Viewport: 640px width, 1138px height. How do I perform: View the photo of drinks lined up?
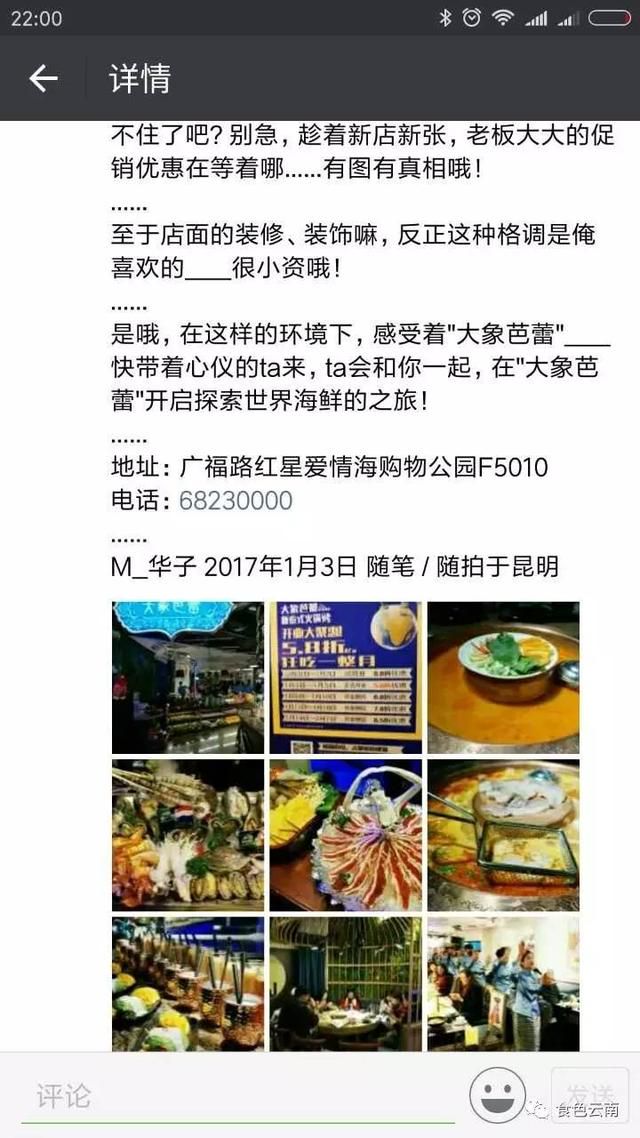[x=188, y=984]
